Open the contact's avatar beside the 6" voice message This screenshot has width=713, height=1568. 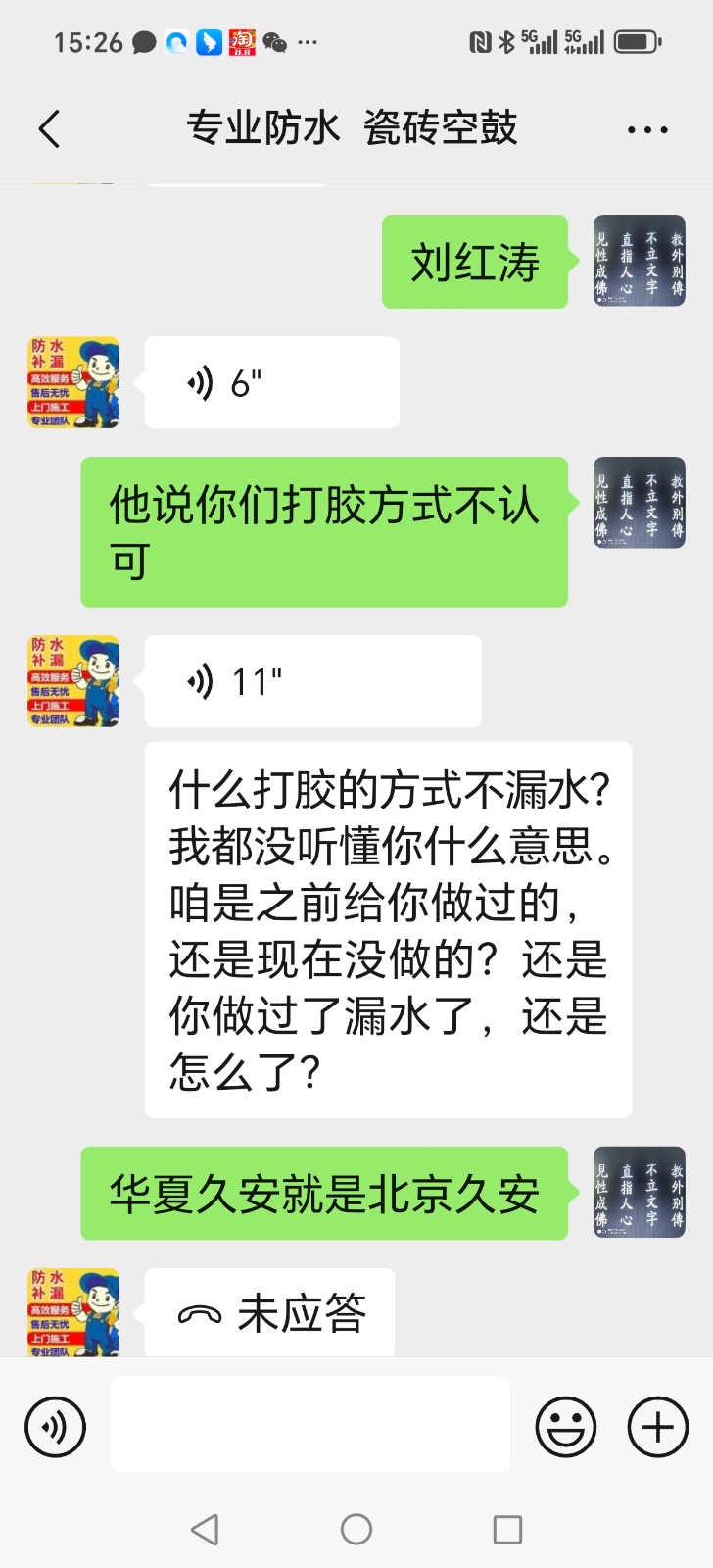[73, 383]
